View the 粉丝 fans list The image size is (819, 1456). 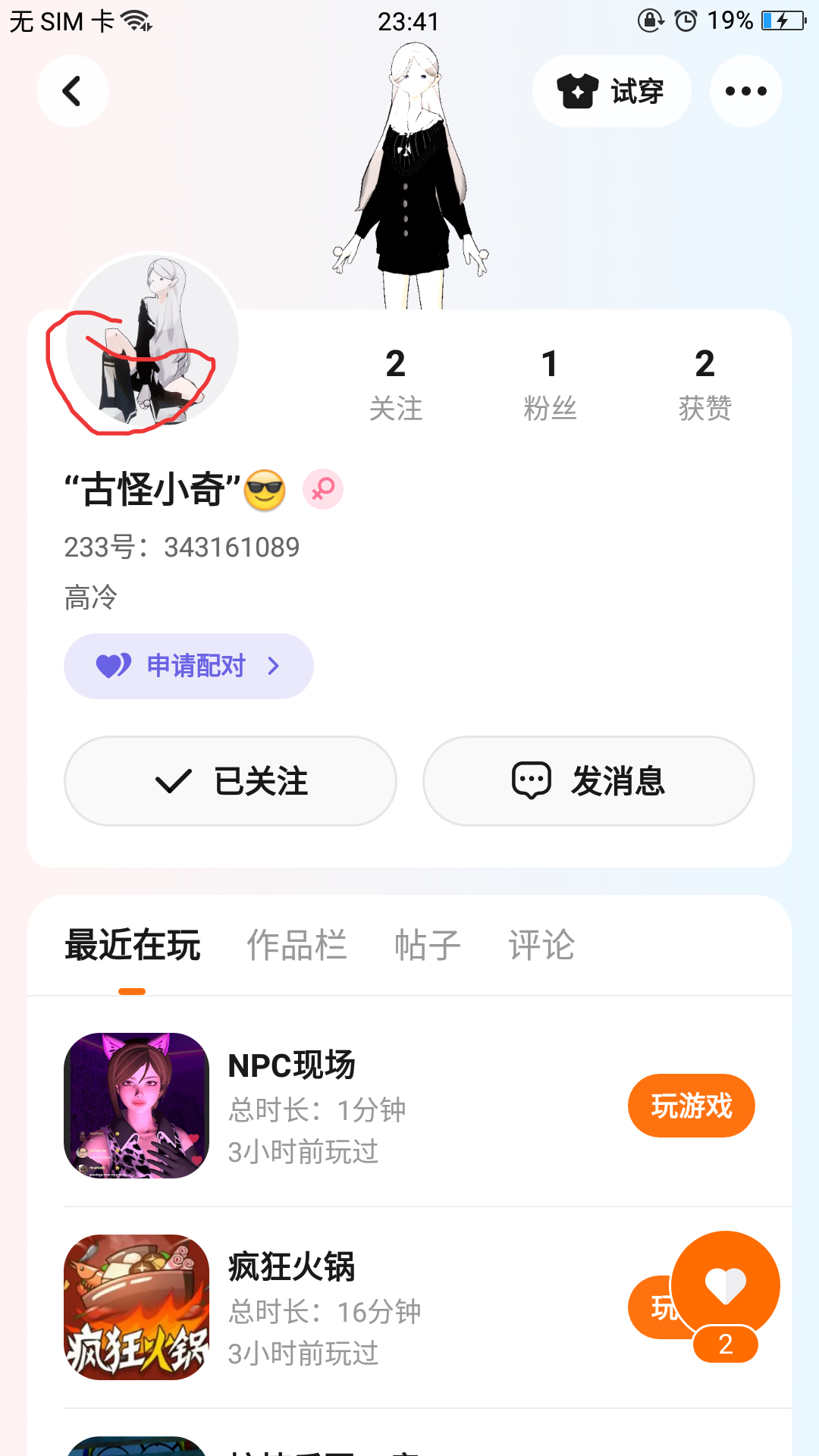coord(550,384)
